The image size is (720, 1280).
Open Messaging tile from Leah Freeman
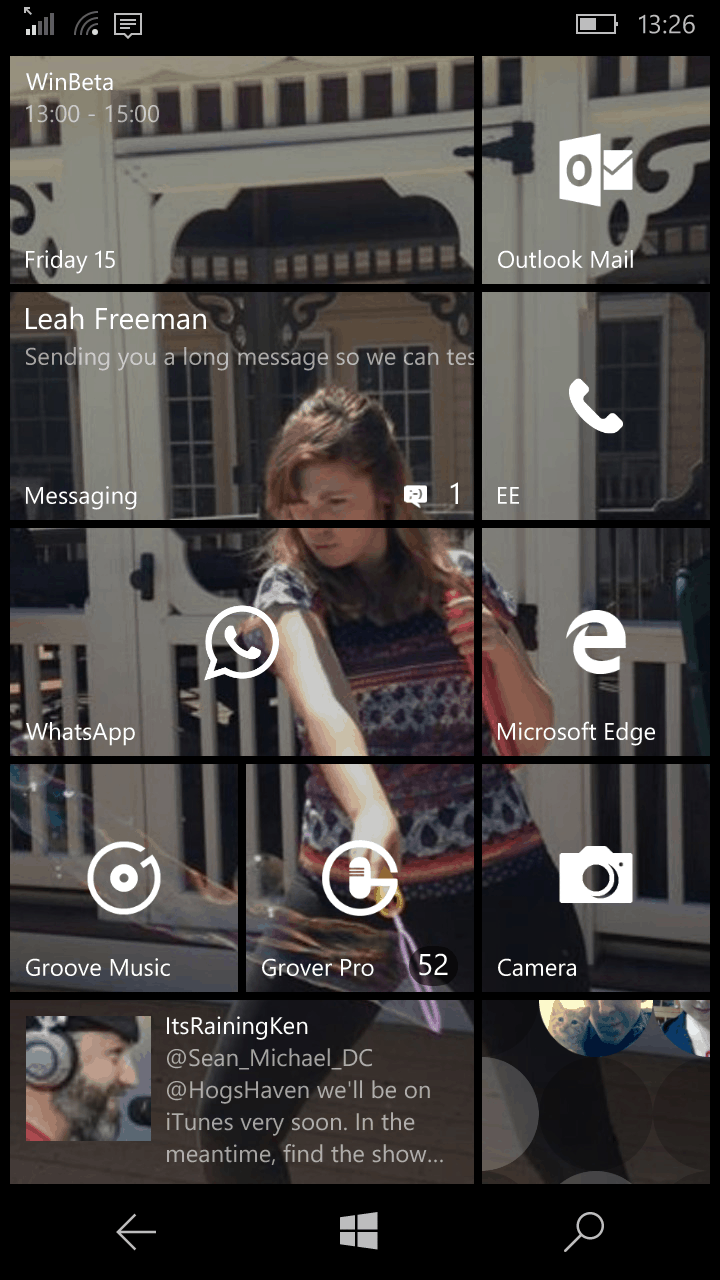click(x=242, y=406)
